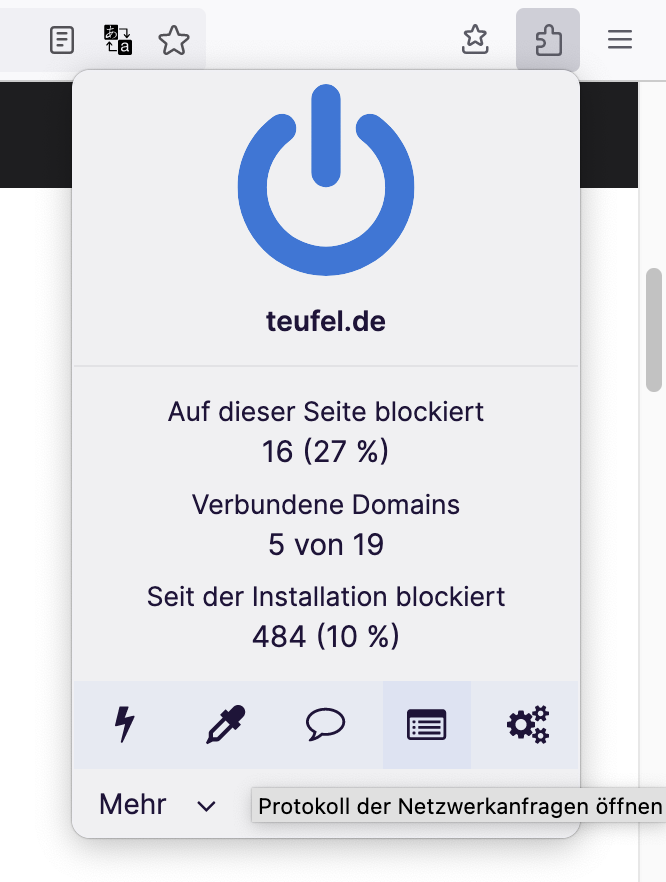This screenshot has width=666, height=882.
Task: Open the browser hamburger menu
Action: point(620,40)
